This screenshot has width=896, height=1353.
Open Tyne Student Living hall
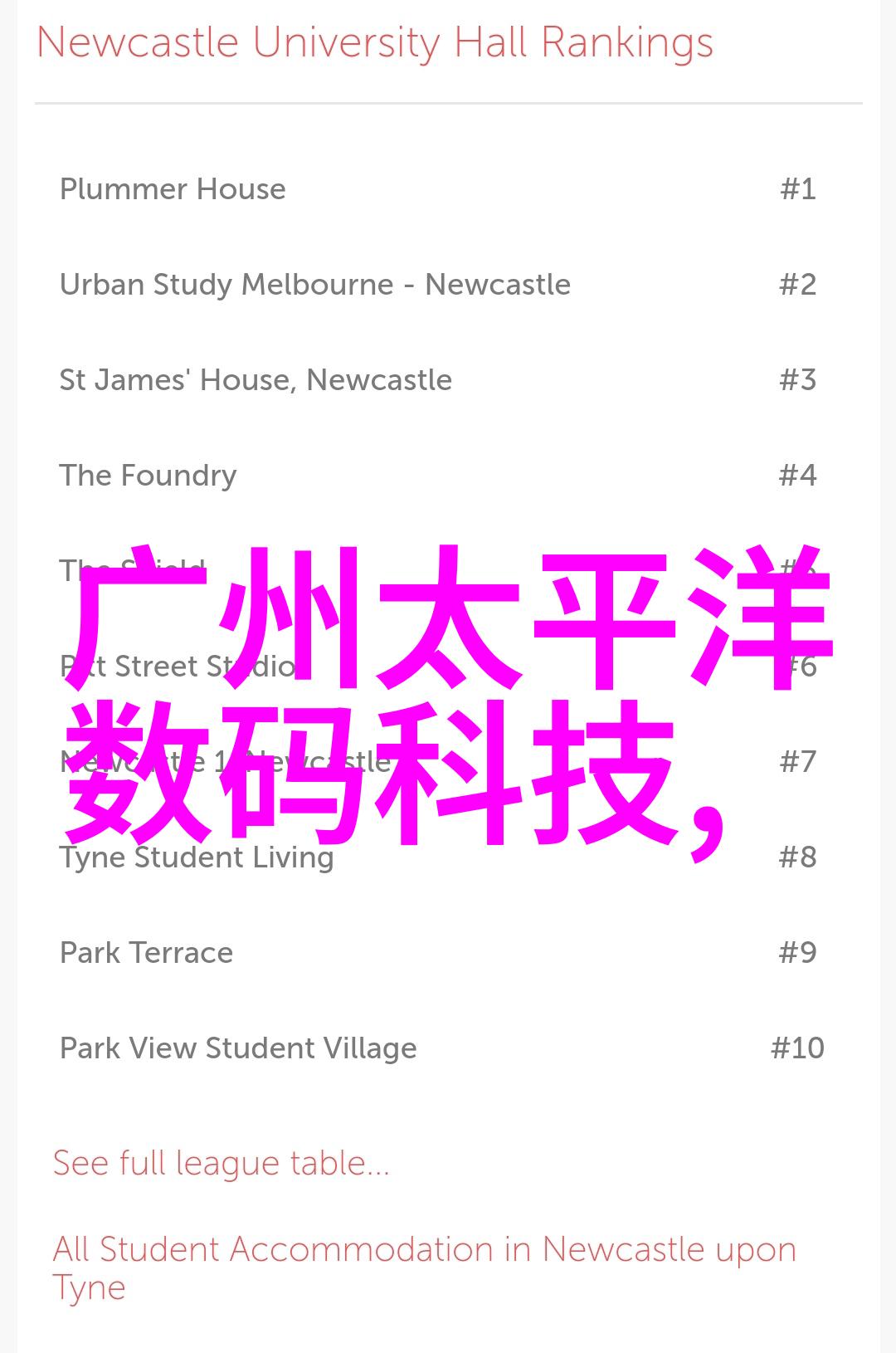click(x=196, y=857)
